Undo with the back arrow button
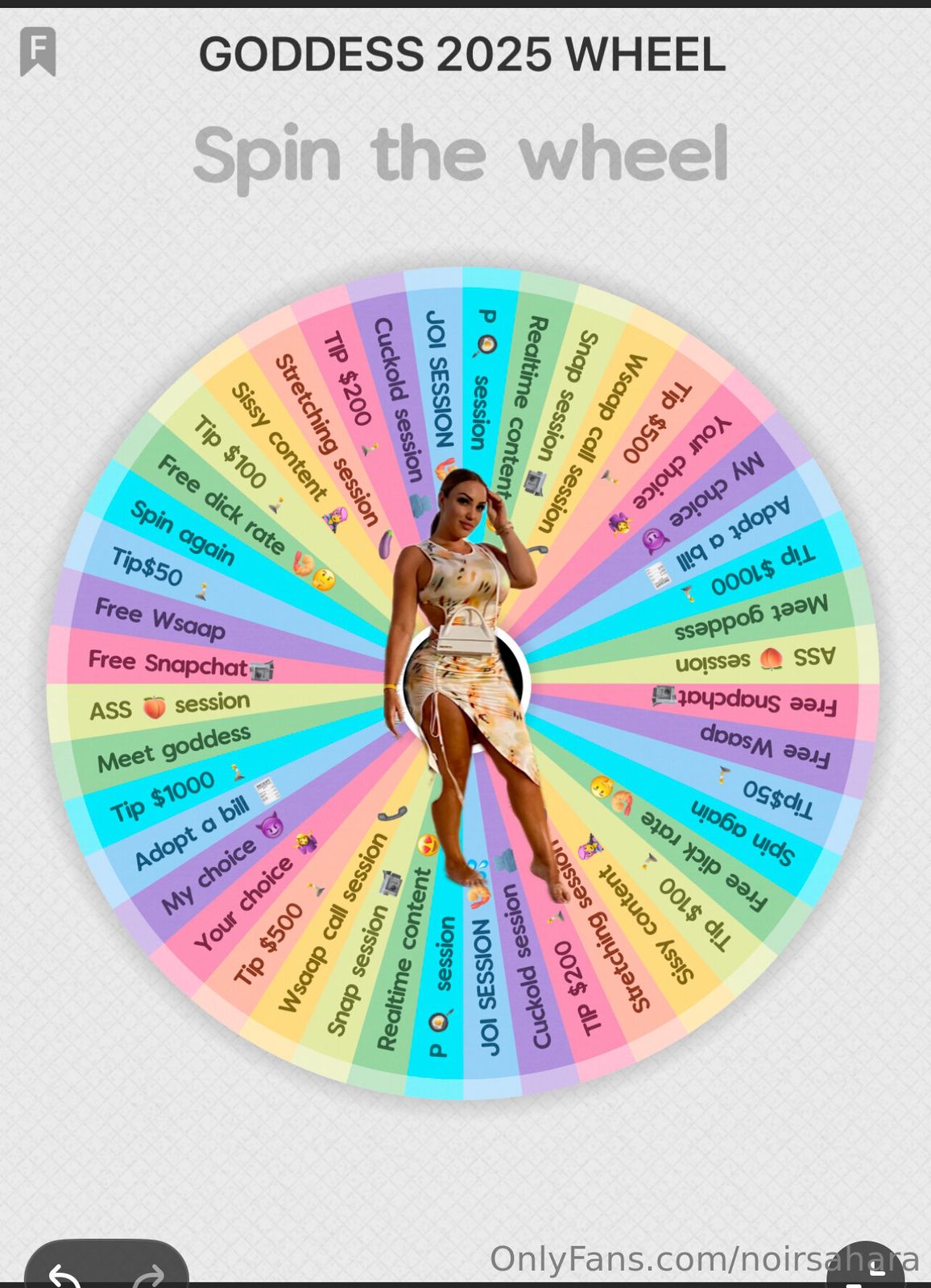The height and width of the screenshot is (1288, 931). [x=64, y=1274]
